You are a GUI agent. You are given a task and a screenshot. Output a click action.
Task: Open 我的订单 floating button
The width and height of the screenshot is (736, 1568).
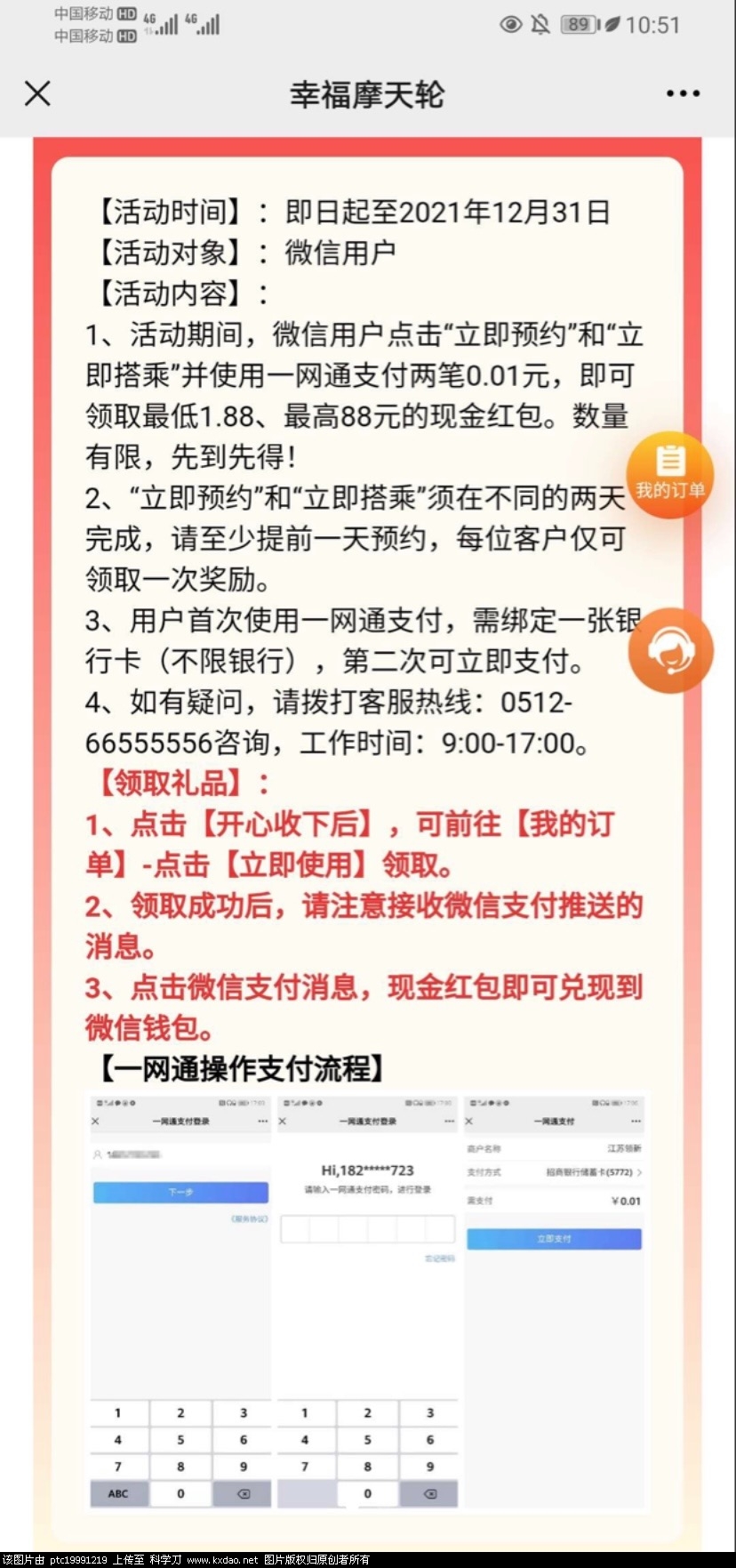670,474
